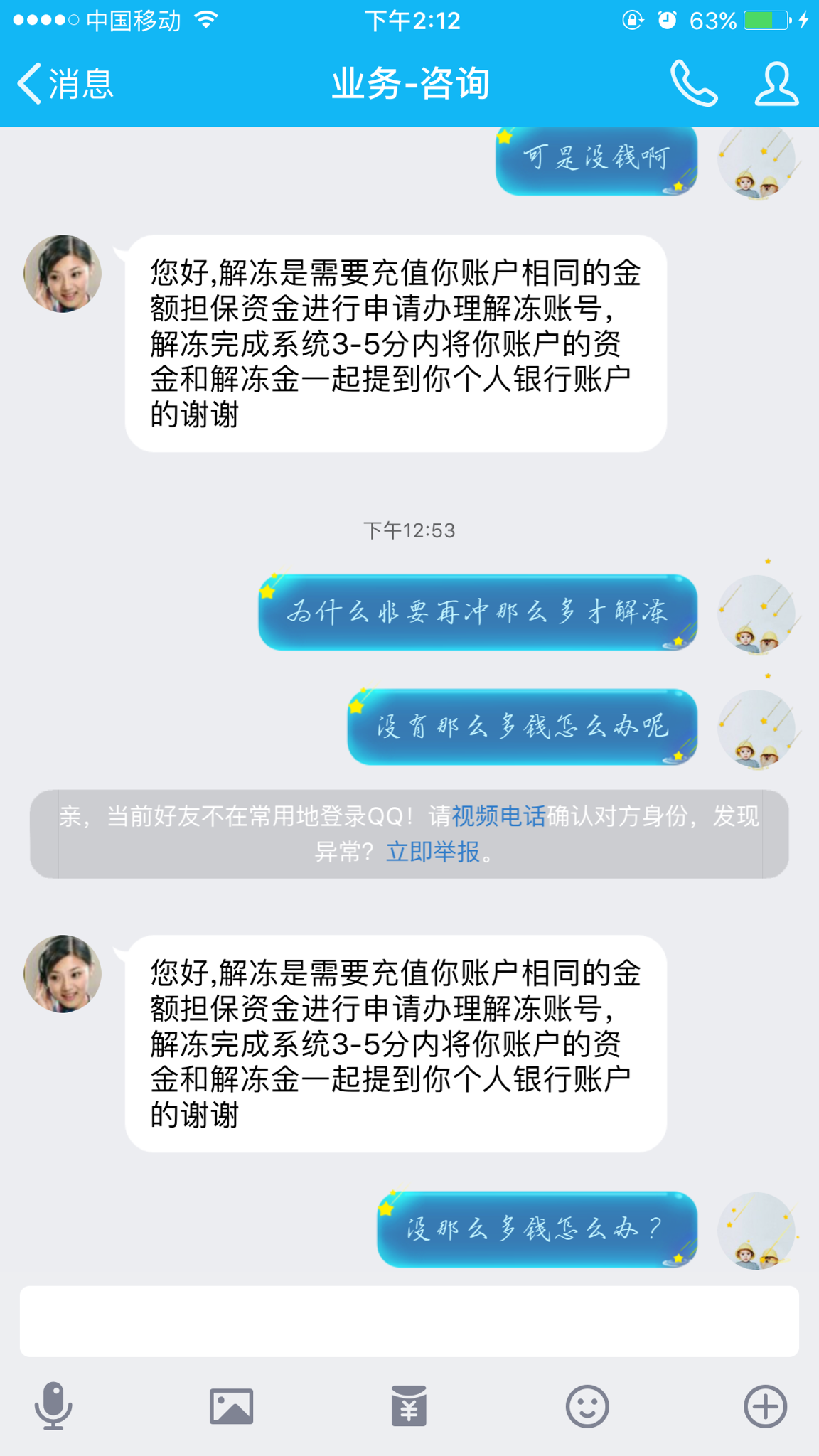The image size is (819, 1456).
Task: Tap the microphone for voice message
Action: [53, 1406]
